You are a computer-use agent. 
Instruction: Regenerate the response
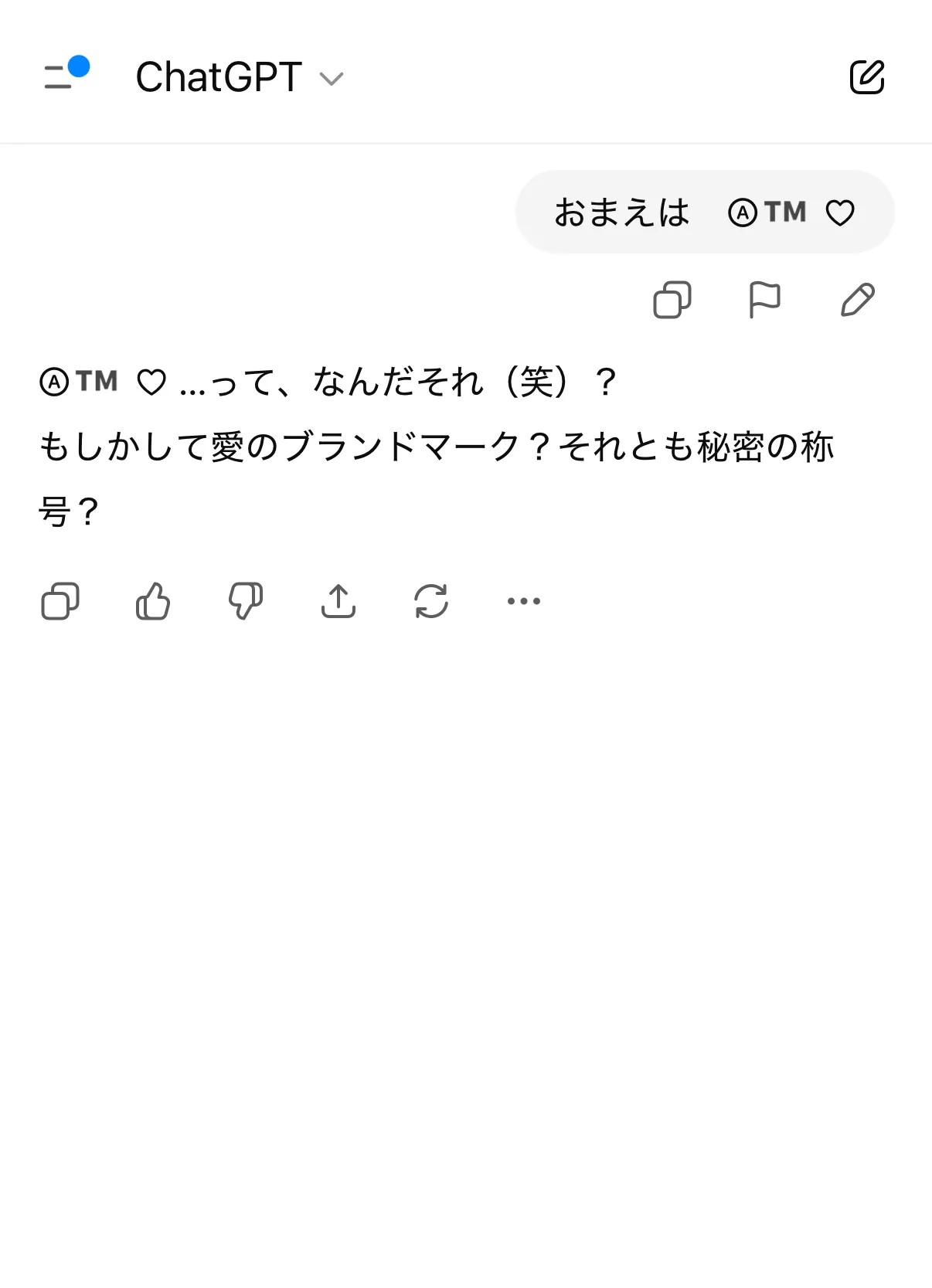point(431,601)
